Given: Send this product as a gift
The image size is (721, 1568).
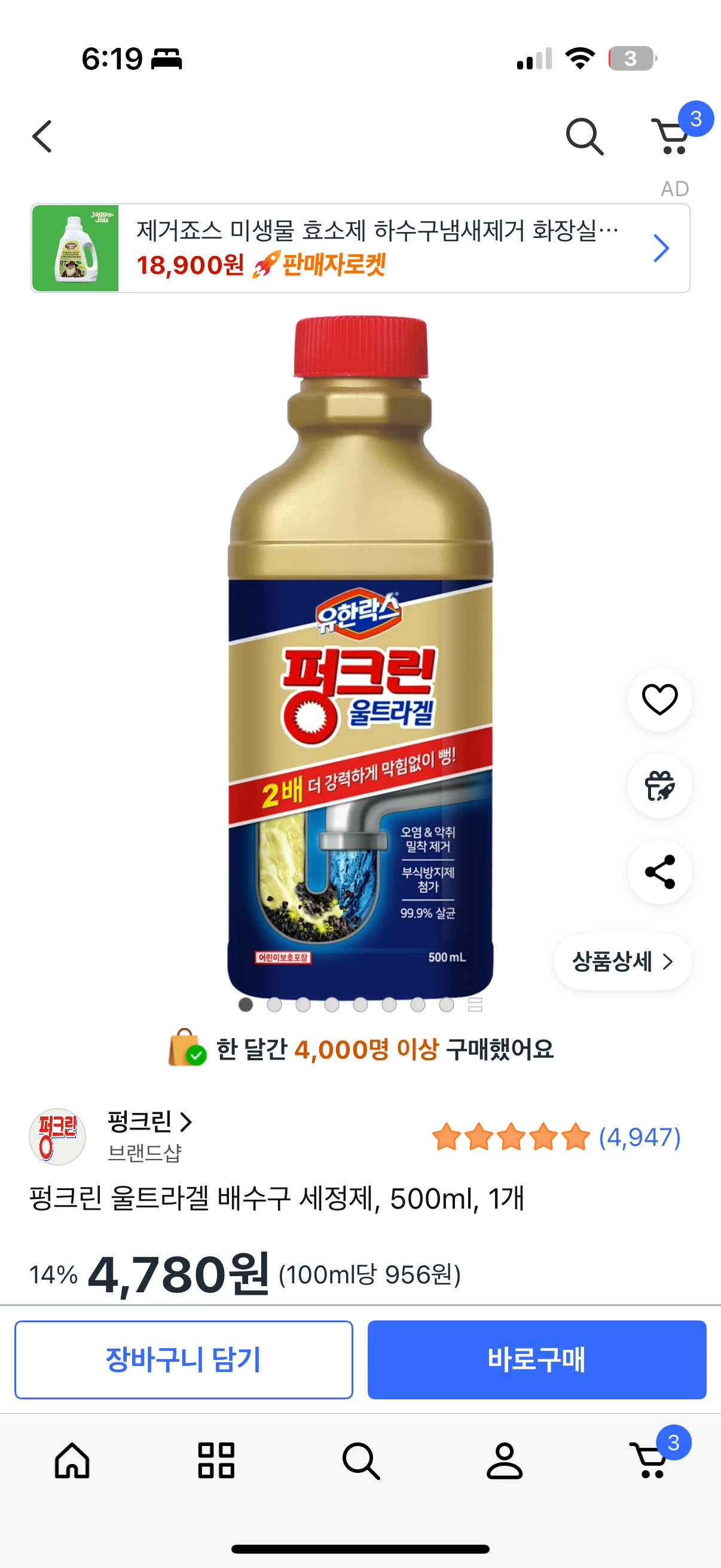Looking at the screenshot, I should click(x=659, y=786).
